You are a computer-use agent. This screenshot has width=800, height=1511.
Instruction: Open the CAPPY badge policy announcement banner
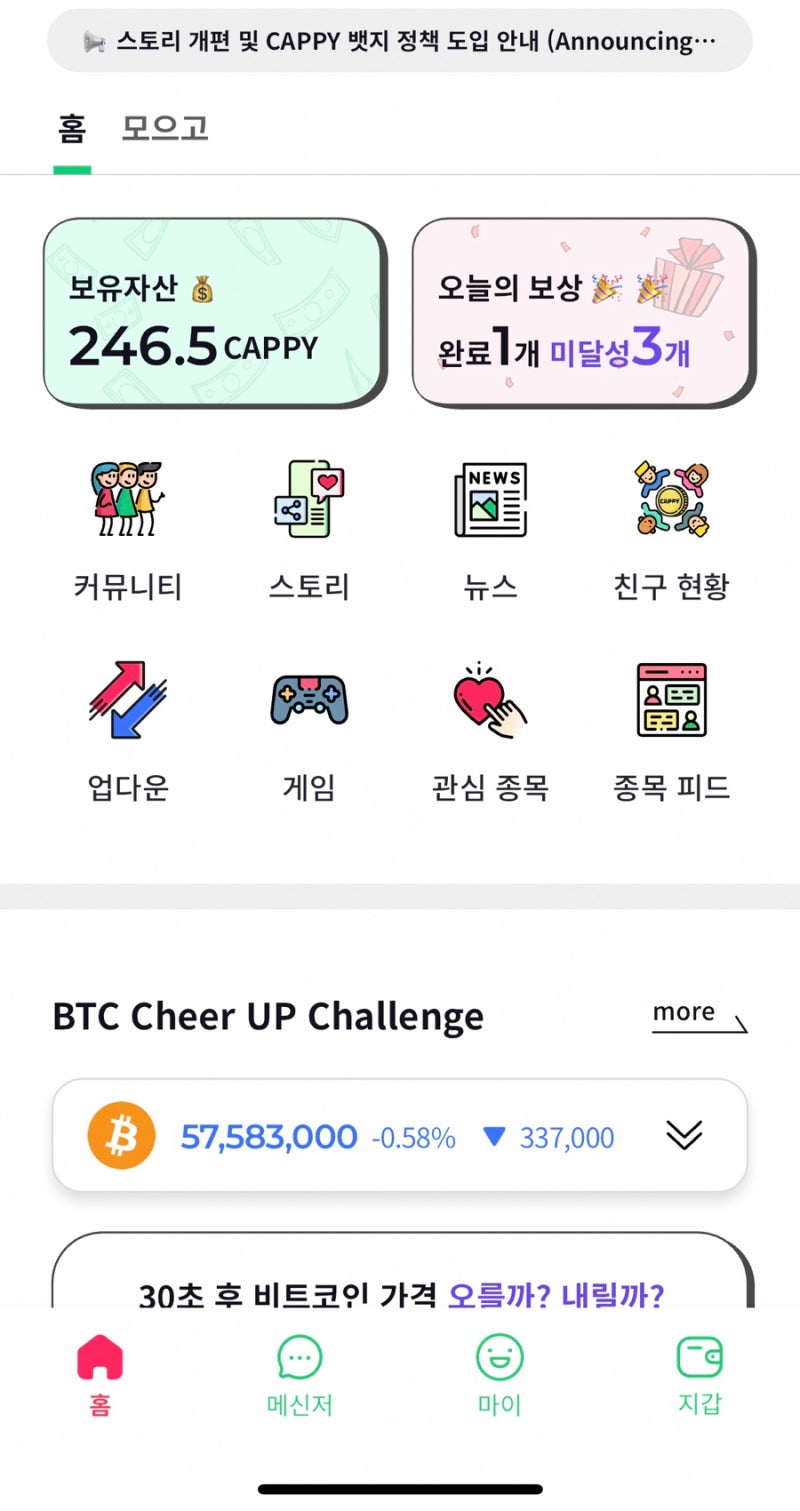(400, 42)
